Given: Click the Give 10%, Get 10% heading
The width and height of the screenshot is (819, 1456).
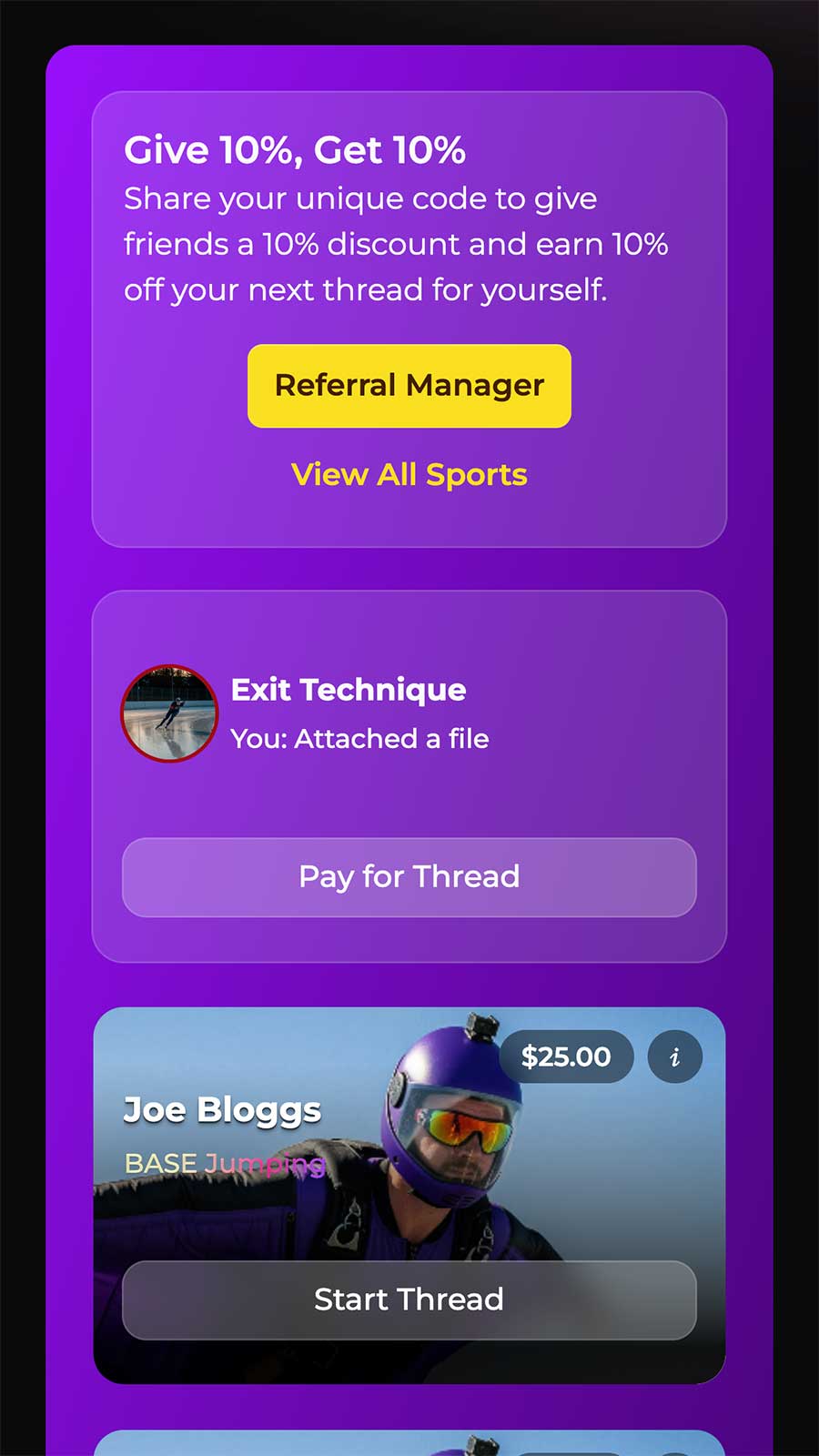Looking at the screenshot, I should click(x=294, y=150).
